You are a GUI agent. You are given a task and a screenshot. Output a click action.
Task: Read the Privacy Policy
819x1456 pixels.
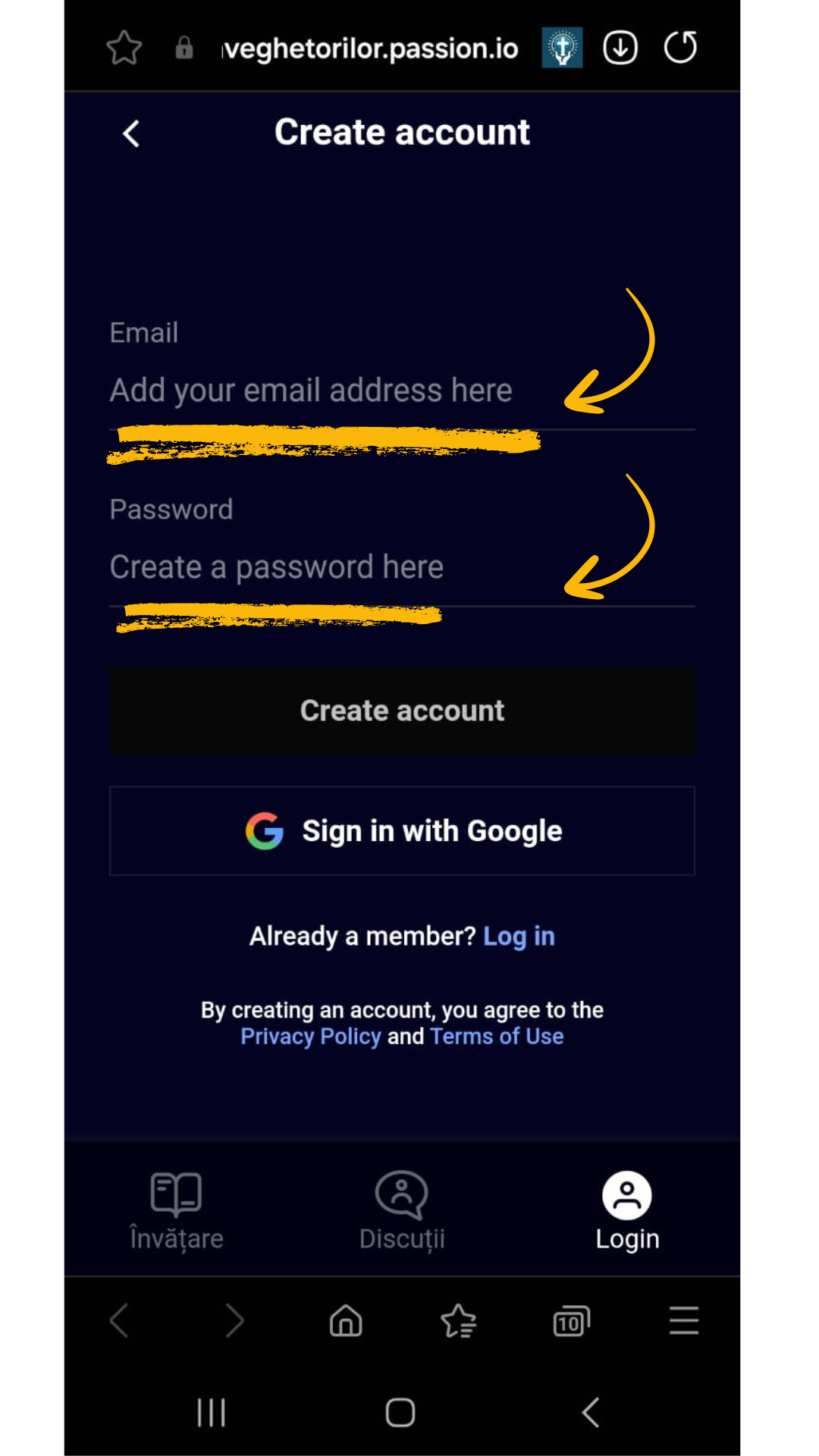[311, 1037]
